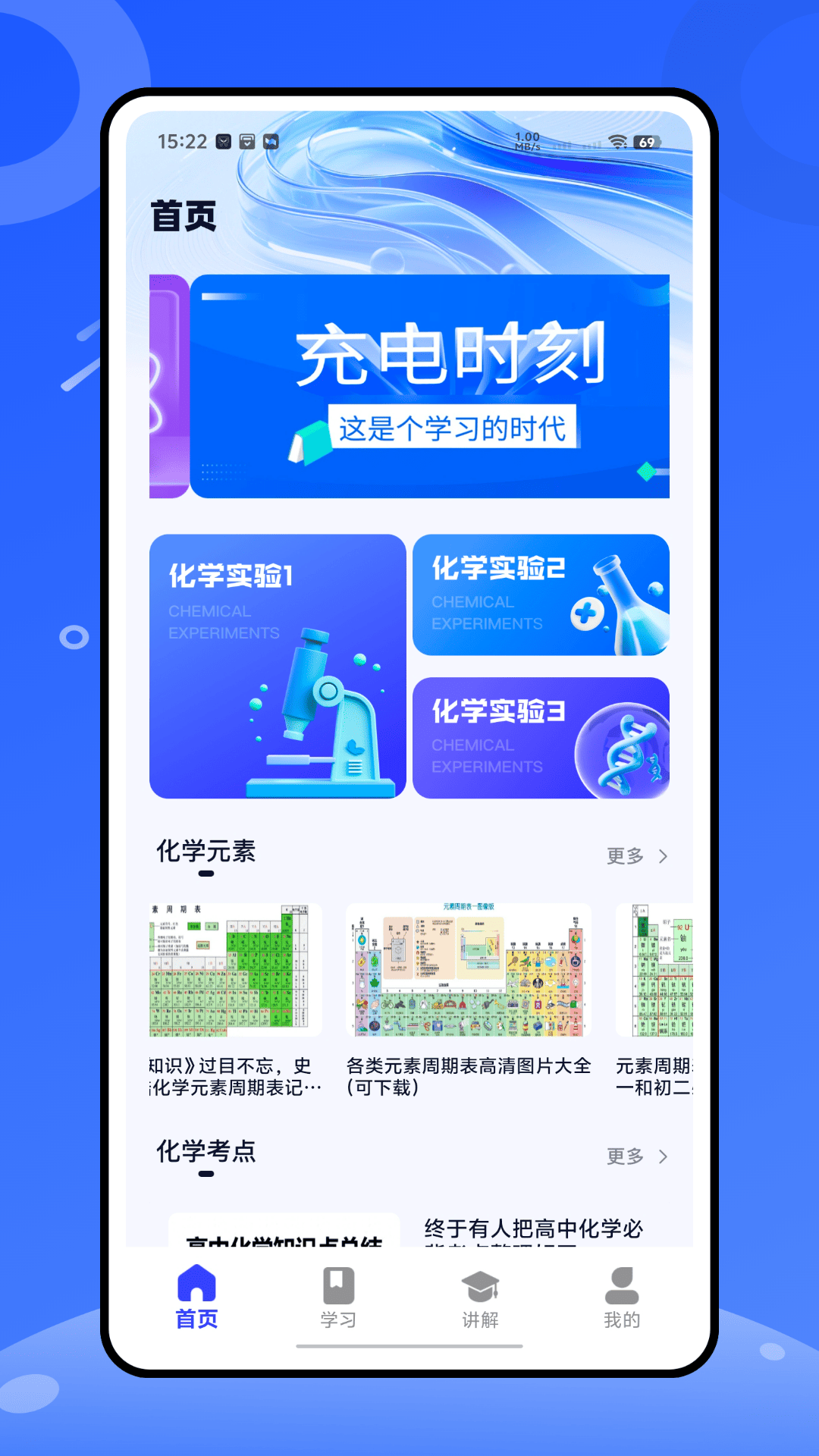This screenshot has width=819, height=1456.
Task: Tap the alarm clock icon in status bar
Action: click(222, 141)
